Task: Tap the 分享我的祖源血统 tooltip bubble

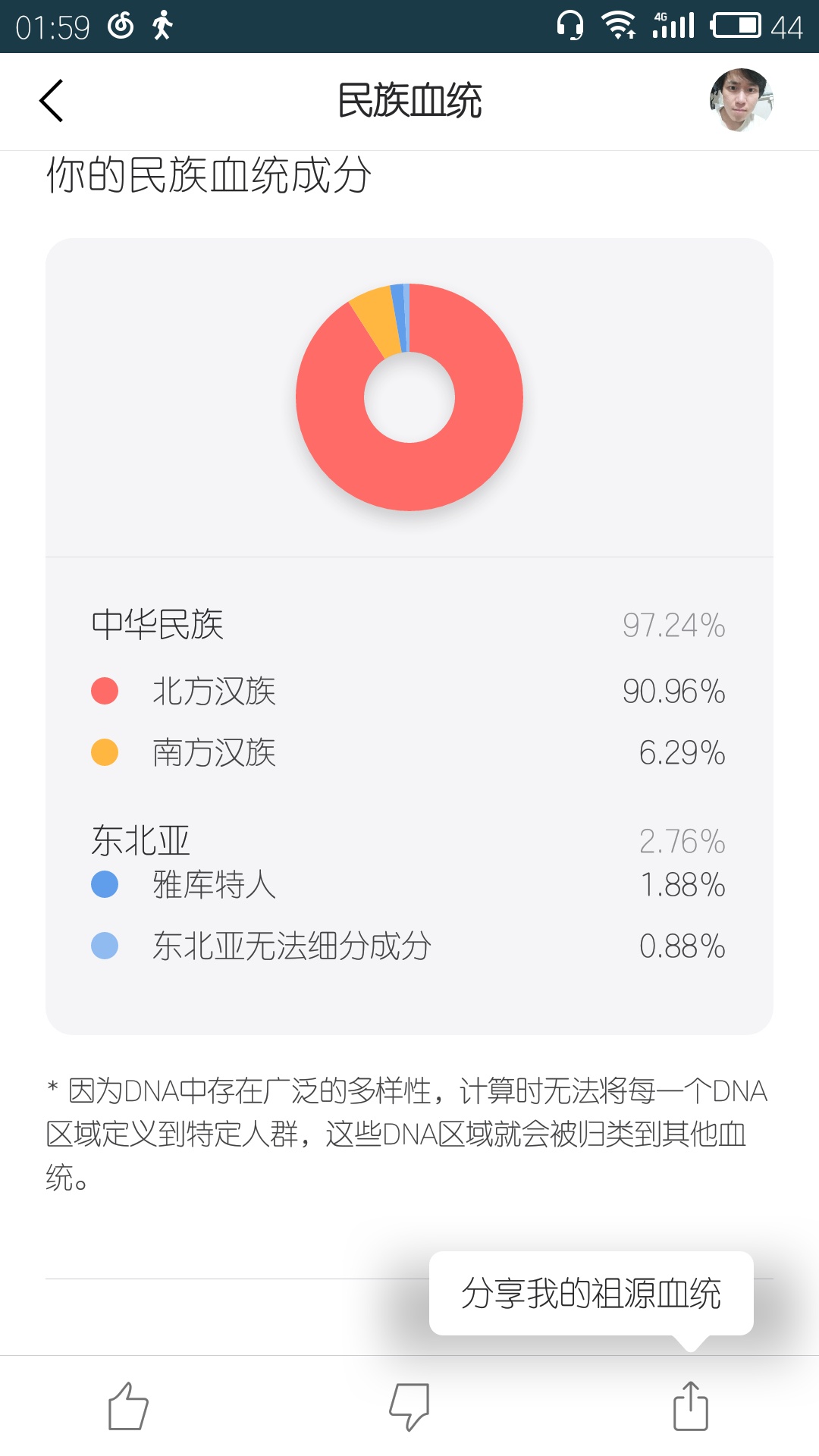Action: click(591, 1294)
